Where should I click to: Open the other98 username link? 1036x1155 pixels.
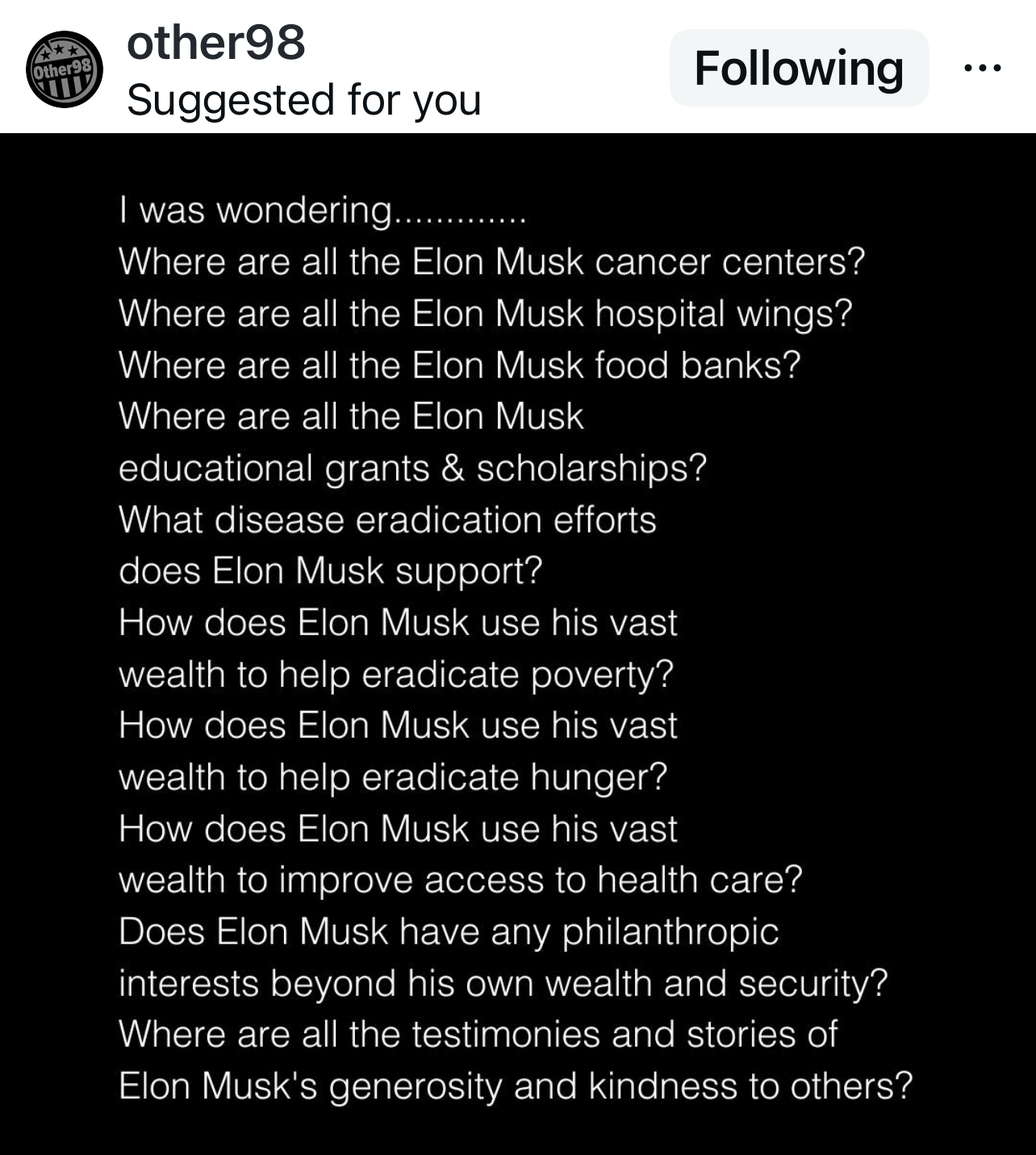(215, 42)
